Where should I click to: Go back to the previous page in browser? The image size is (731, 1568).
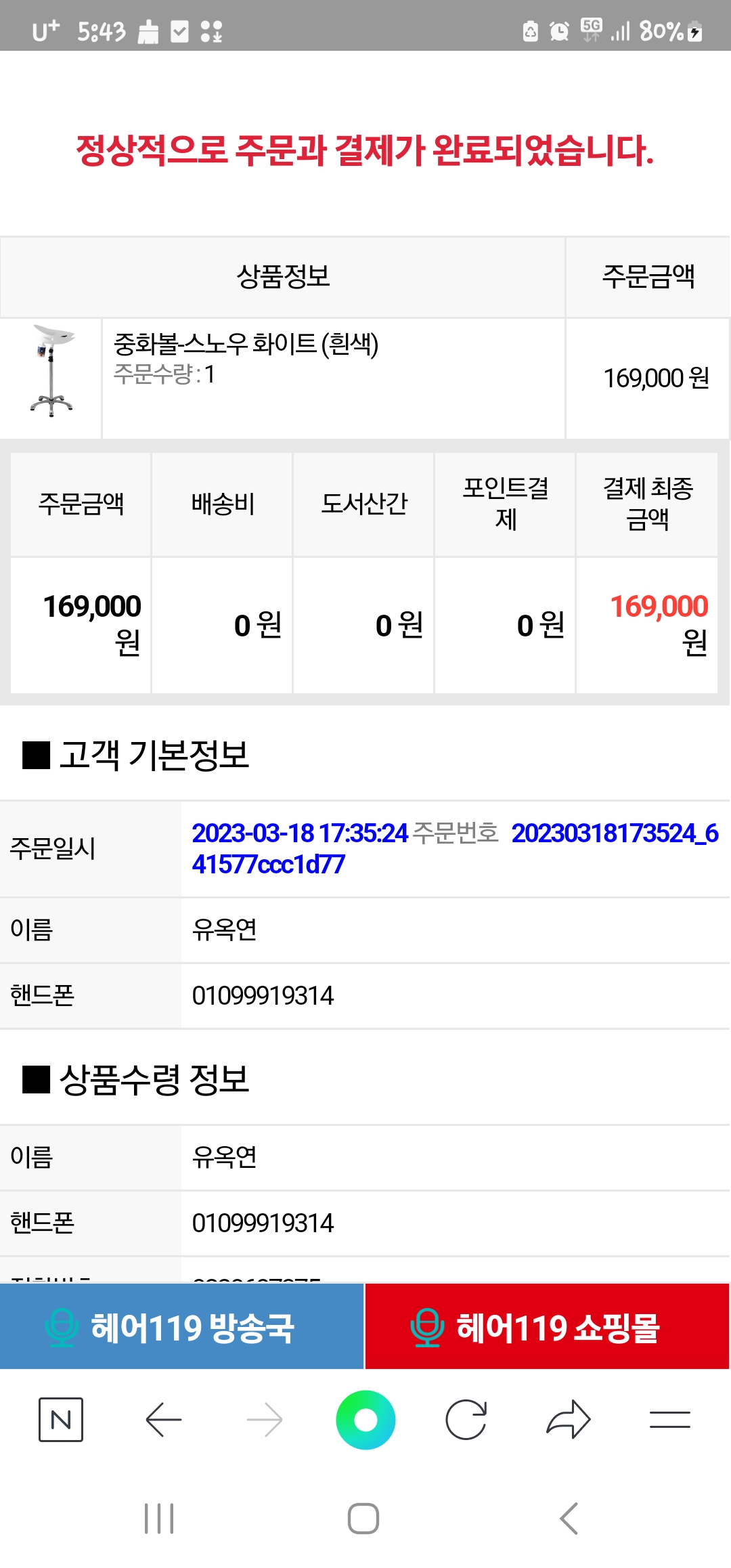(x=163, y=1420)
